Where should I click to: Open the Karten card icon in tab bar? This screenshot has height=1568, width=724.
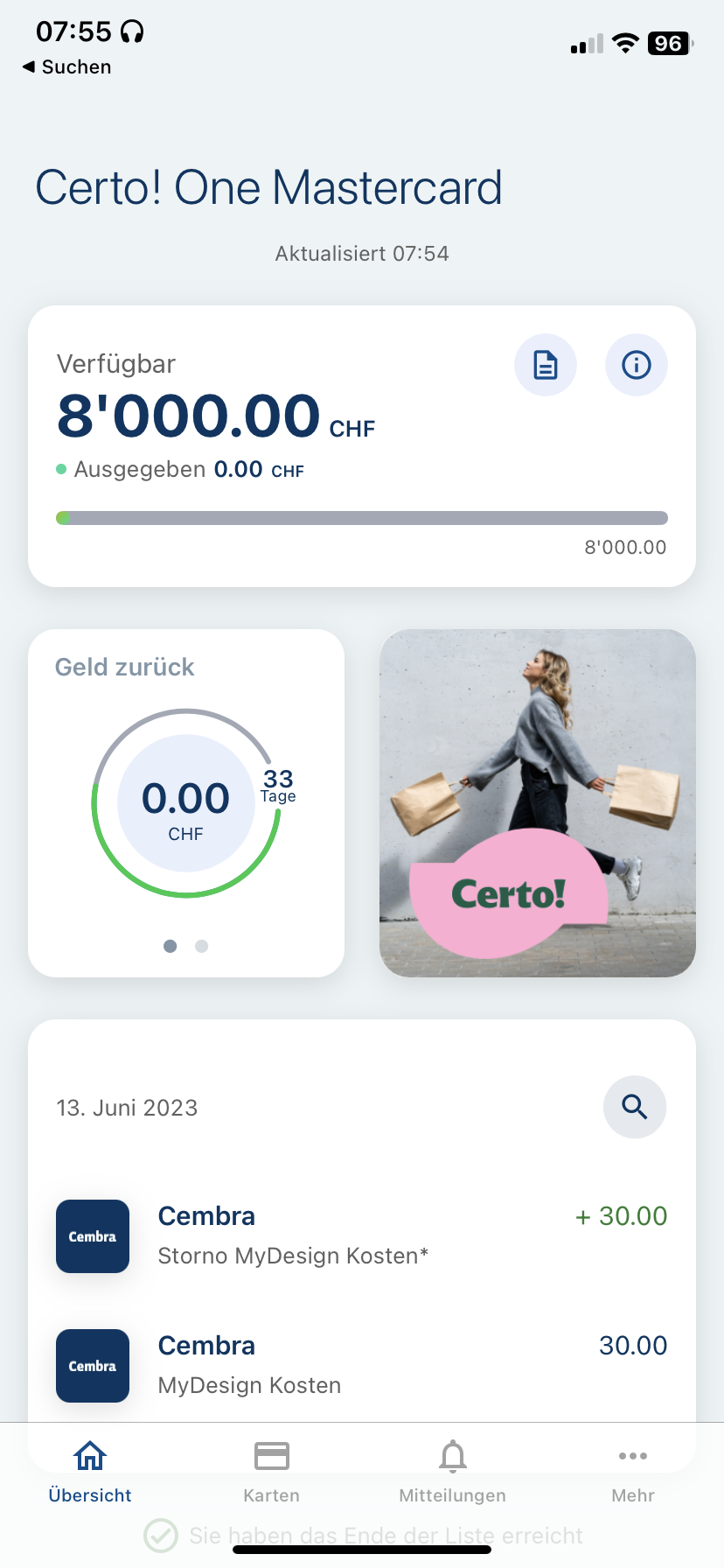click(x=271, y=1455)
